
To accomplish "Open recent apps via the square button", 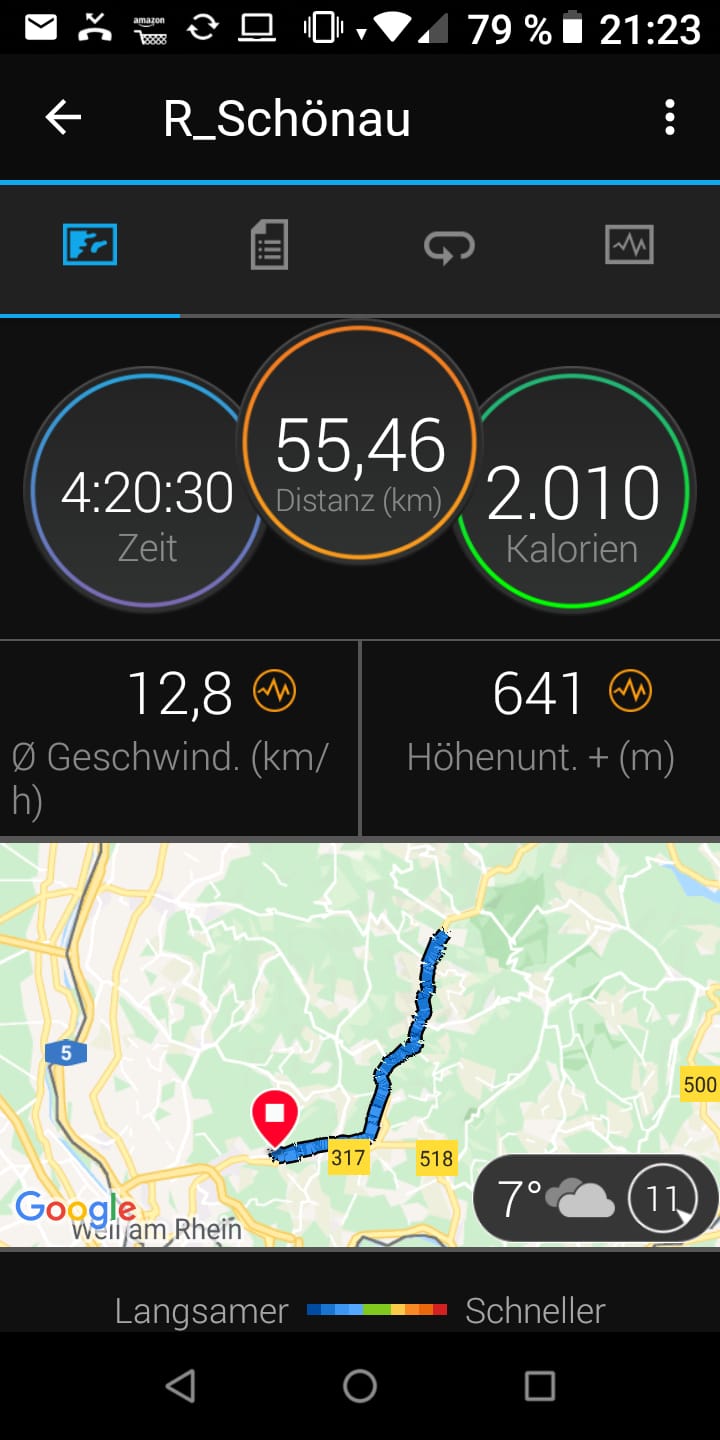I will click(539, 1385).
